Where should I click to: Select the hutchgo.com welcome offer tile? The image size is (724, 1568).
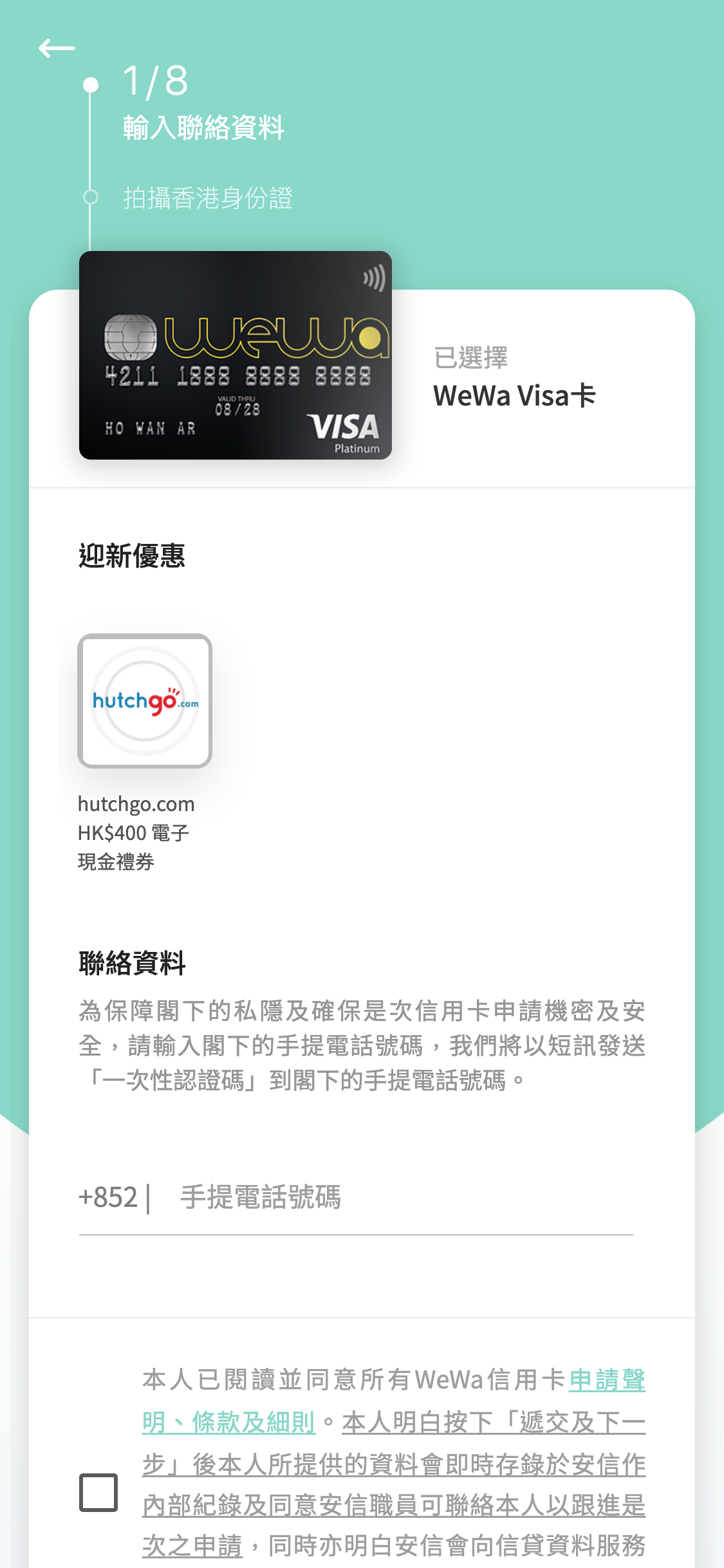coord(145,701)
